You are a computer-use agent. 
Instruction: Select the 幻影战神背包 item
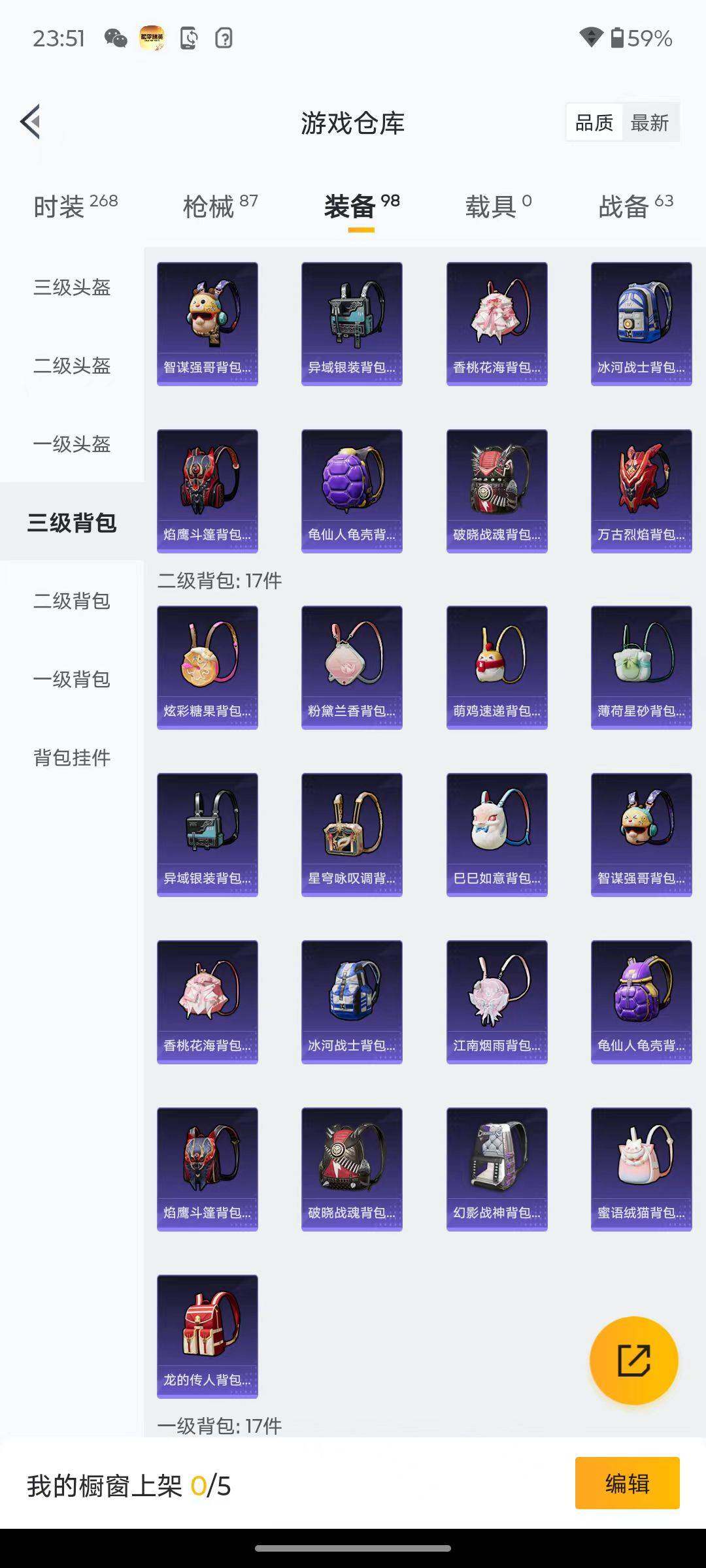[497, 1169]
